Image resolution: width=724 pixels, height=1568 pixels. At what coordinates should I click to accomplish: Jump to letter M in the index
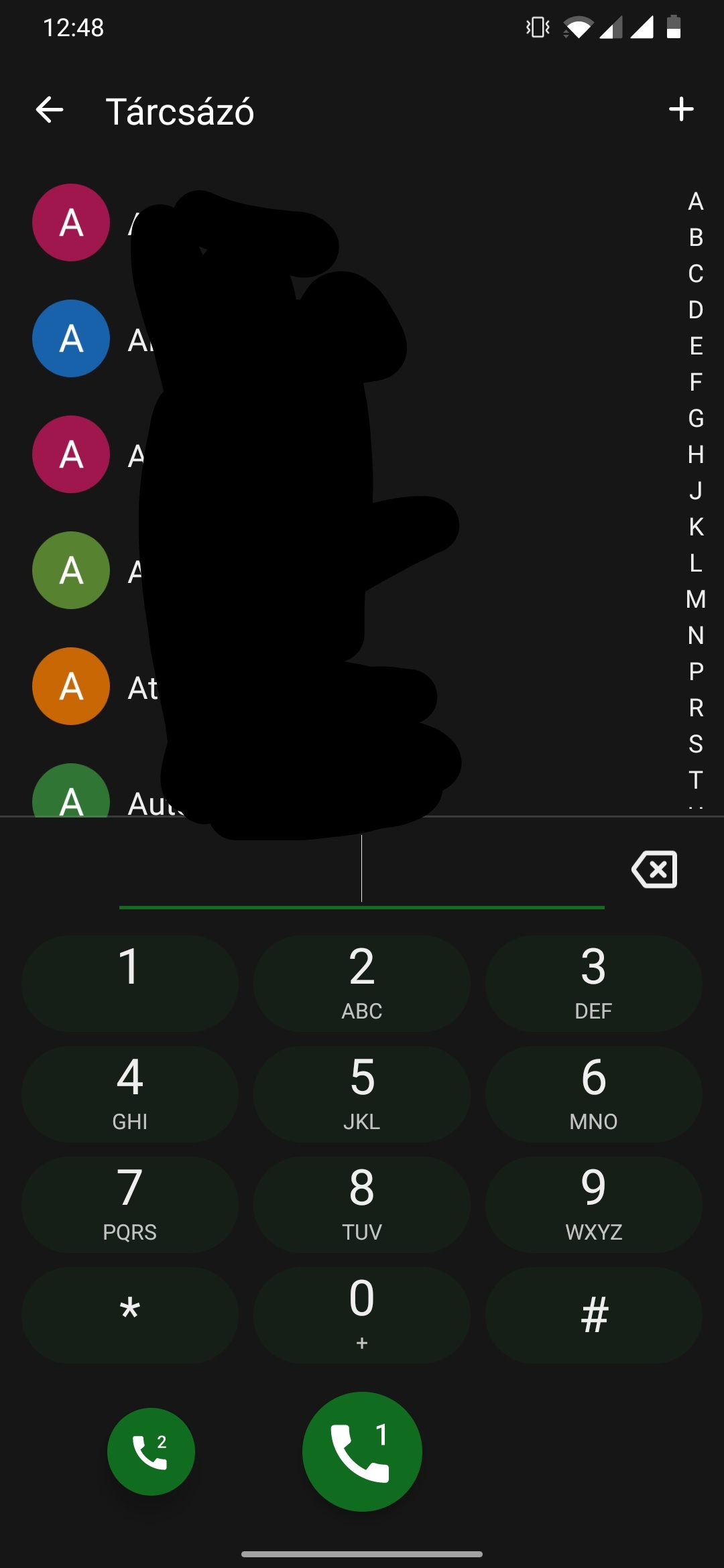tap(696, 599)
